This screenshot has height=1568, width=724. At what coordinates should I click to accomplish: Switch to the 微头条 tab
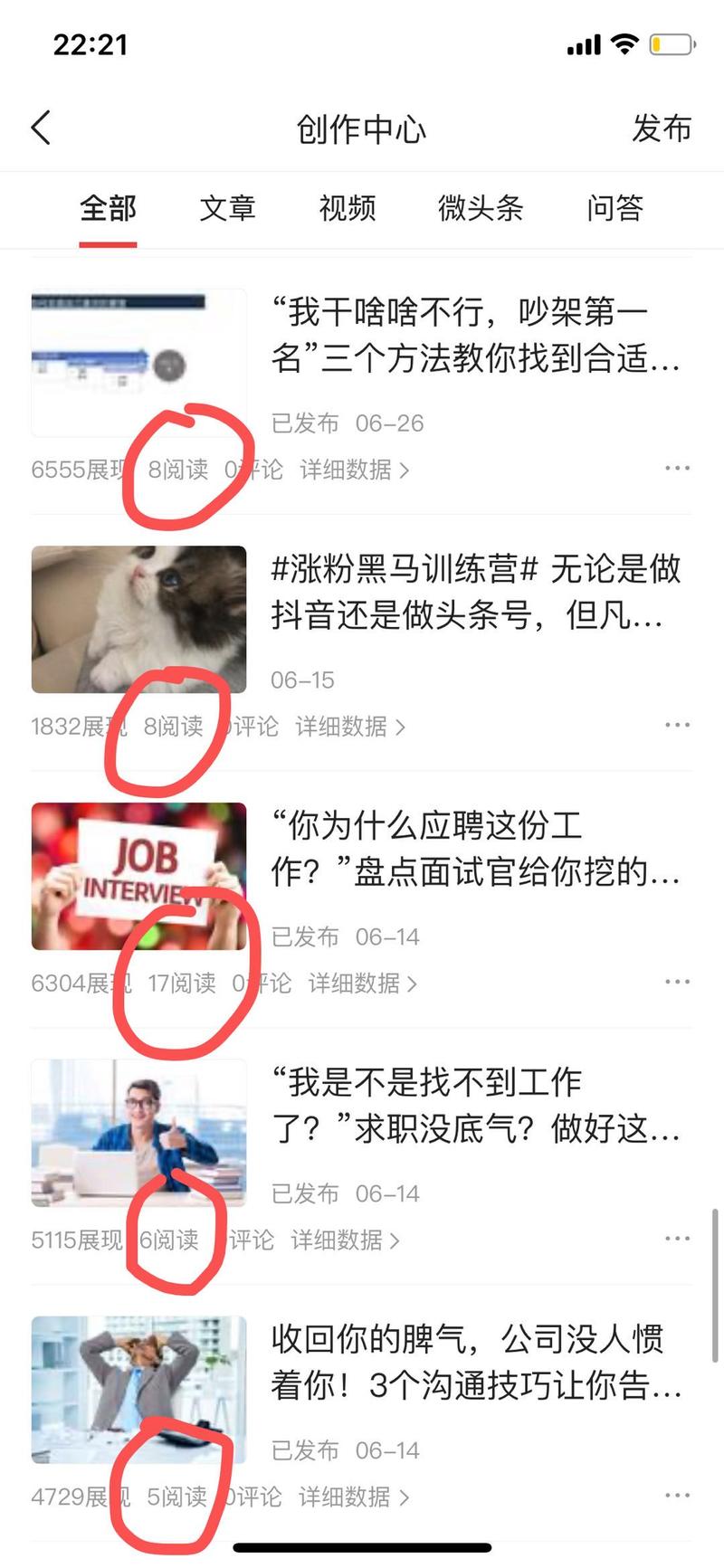click(477, 209)
